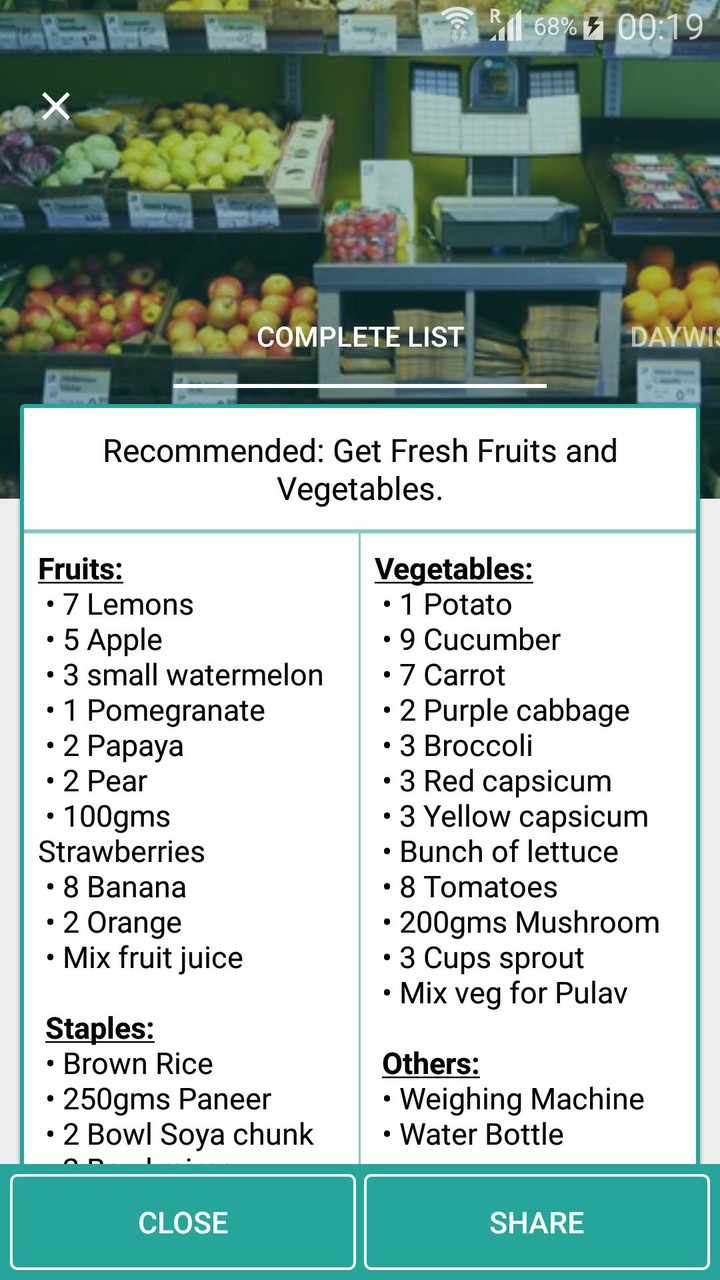Tap the secondary signal indicator in status bar

click(500, 30)
